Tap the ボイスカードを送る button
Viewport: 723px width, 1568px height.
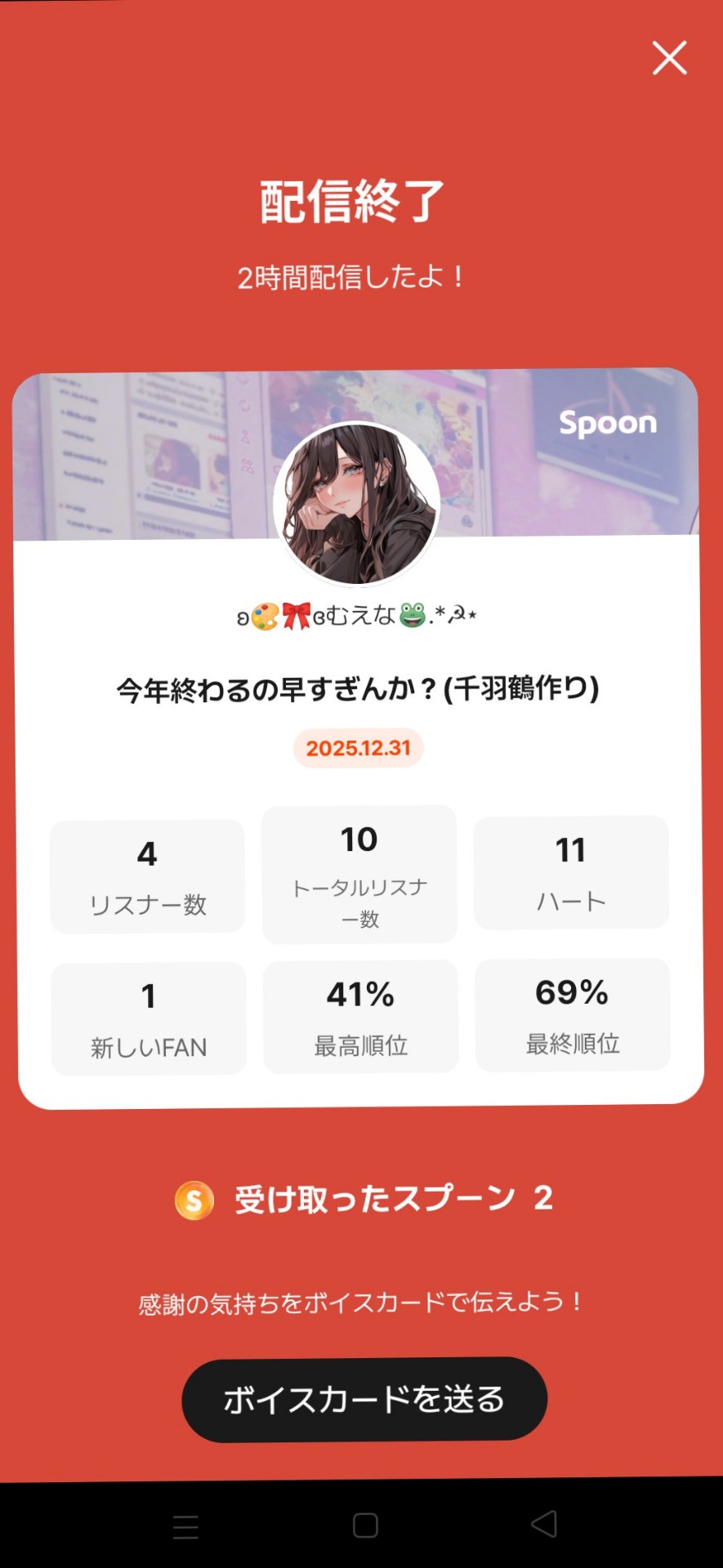pyautogui.click(x=364, y=1399)
